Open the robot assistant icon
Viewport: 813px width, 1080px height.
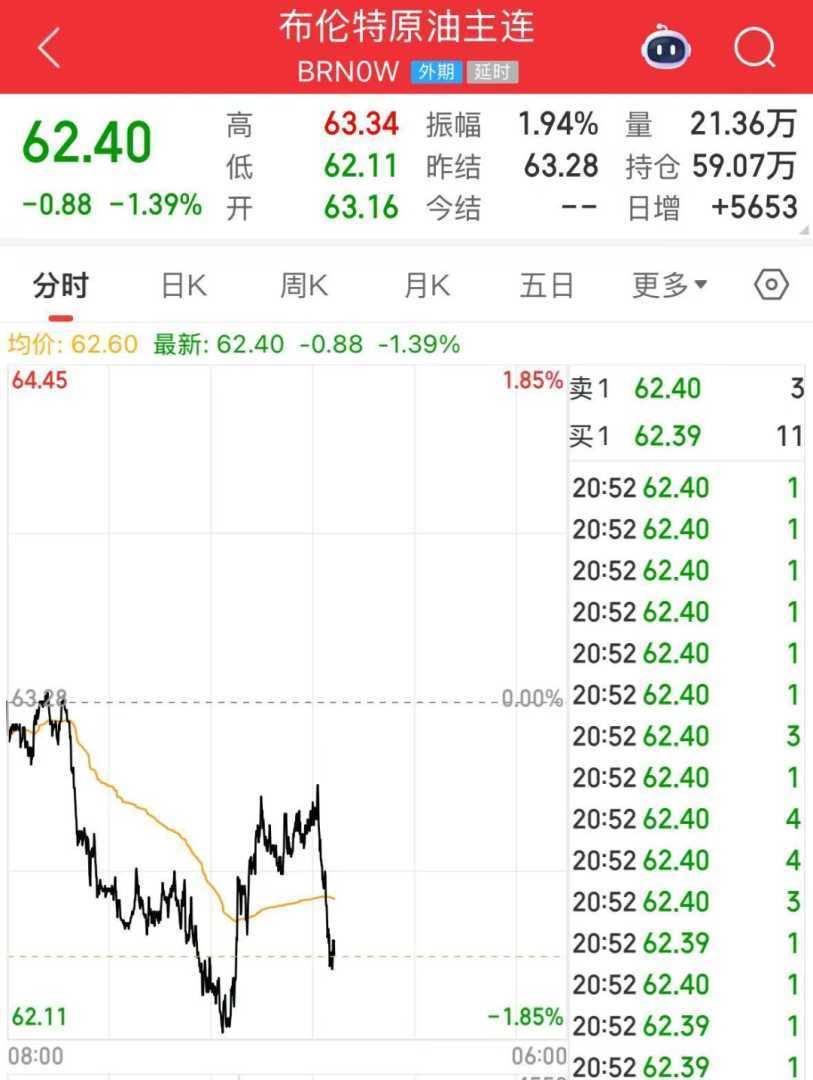(x=666, y=47)
